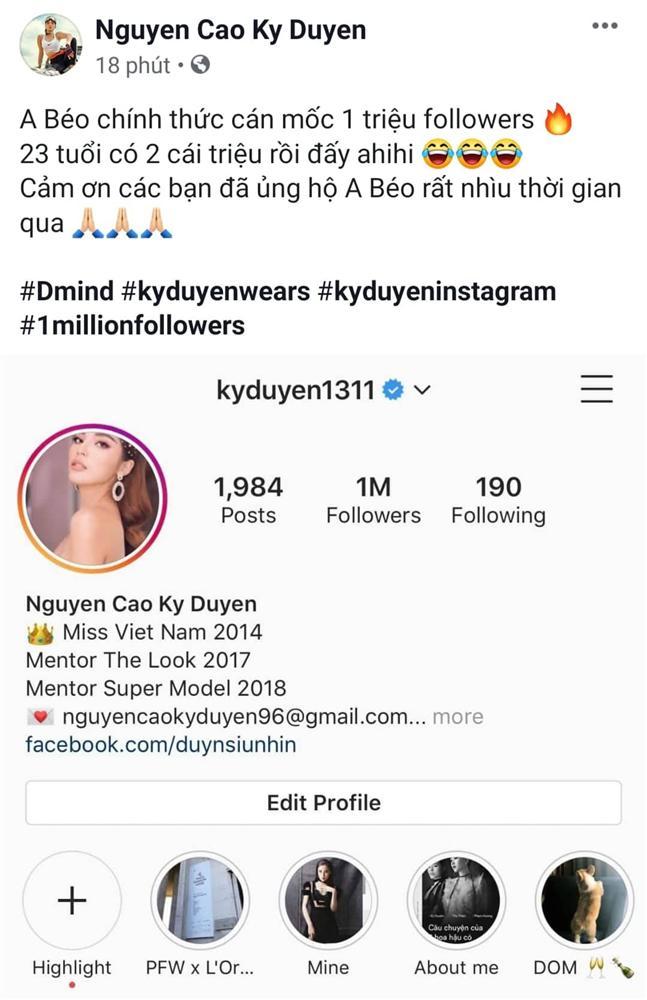Screen dimensions: 647x1000
Task: Open the #1millionfollowers hashtag
Action: coord(132,325)
